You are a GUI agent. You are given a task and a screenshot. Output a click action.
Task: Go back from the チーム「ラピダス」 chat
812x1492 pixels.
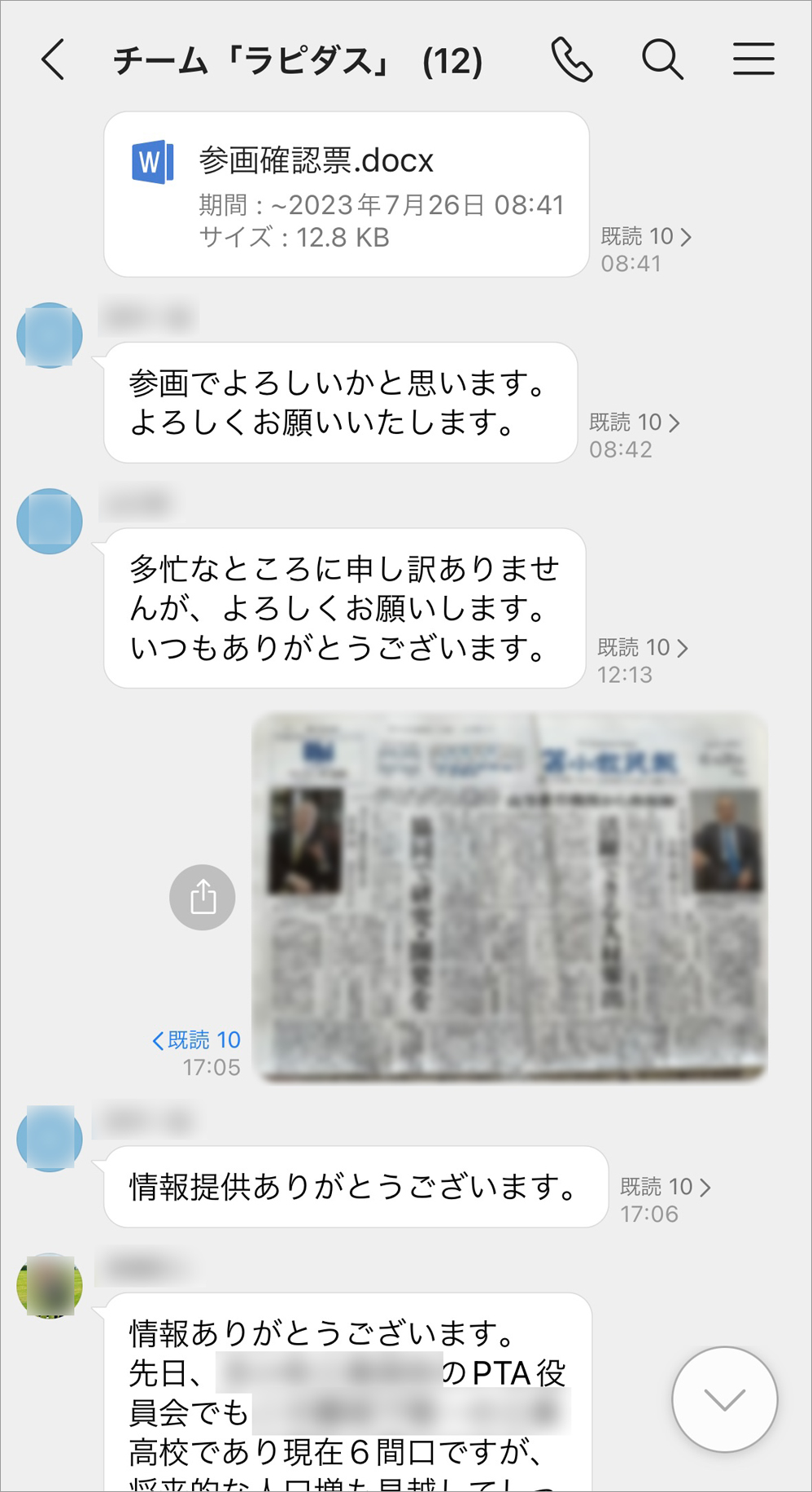tap(54, 60)
